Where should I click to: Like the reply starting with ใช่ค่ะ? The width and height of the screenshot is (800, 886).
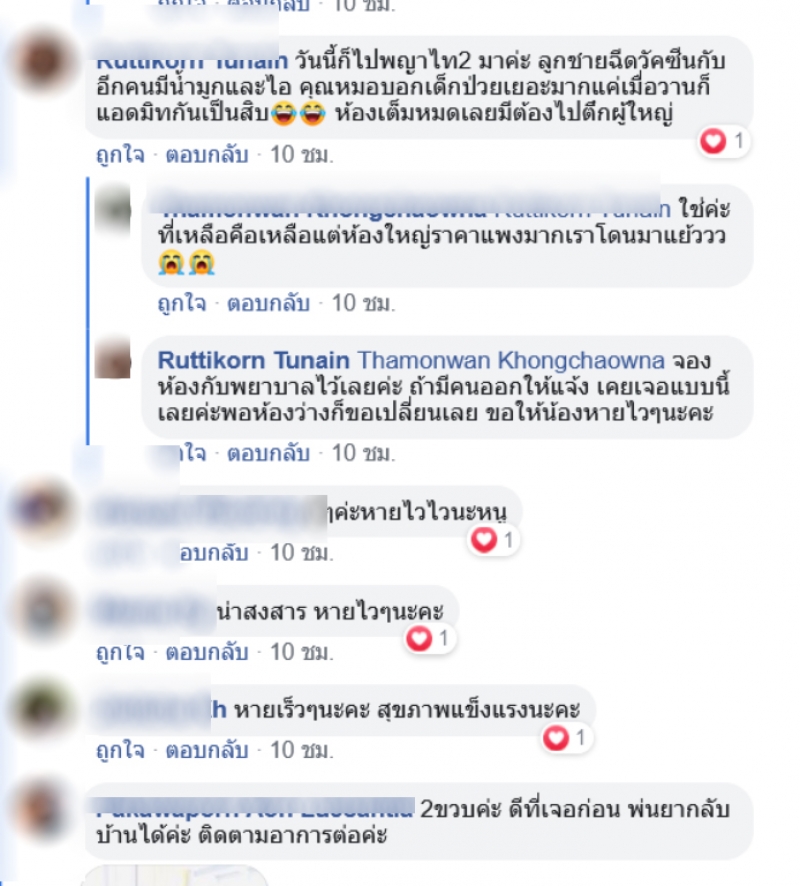point(180,302)
